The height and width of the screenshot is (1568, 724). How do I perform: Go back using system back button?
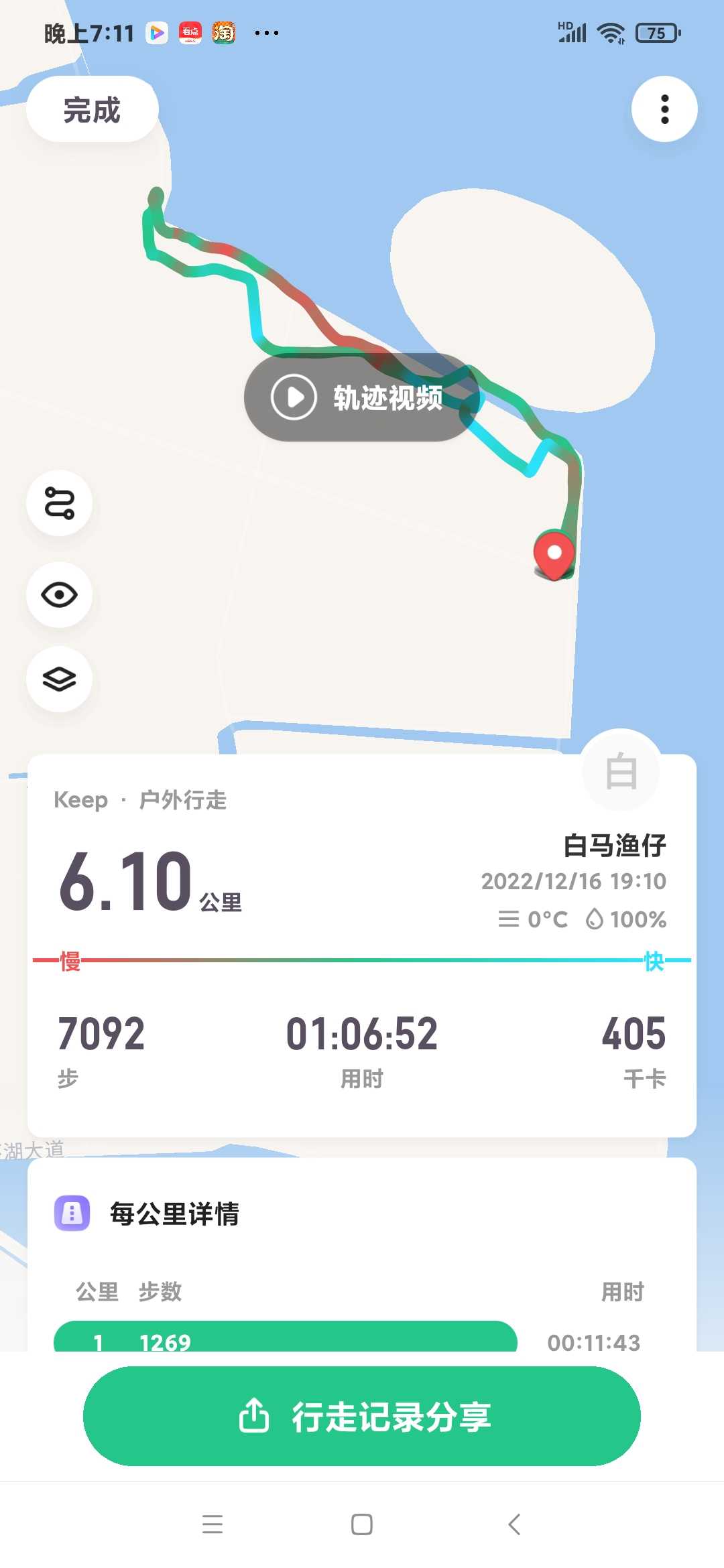coord(514,1524)
